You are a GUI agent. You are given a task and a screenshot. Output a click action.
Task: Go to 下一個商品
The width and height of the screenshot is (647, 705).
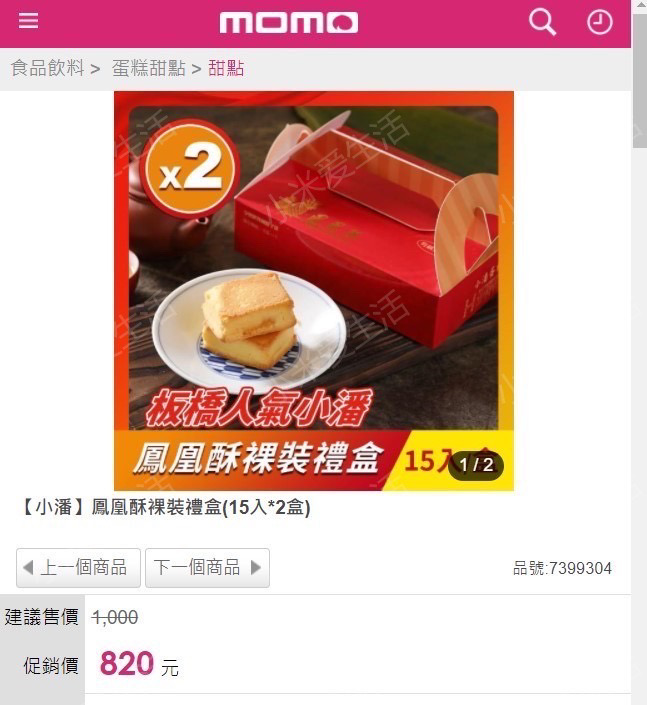pos(207,568)
